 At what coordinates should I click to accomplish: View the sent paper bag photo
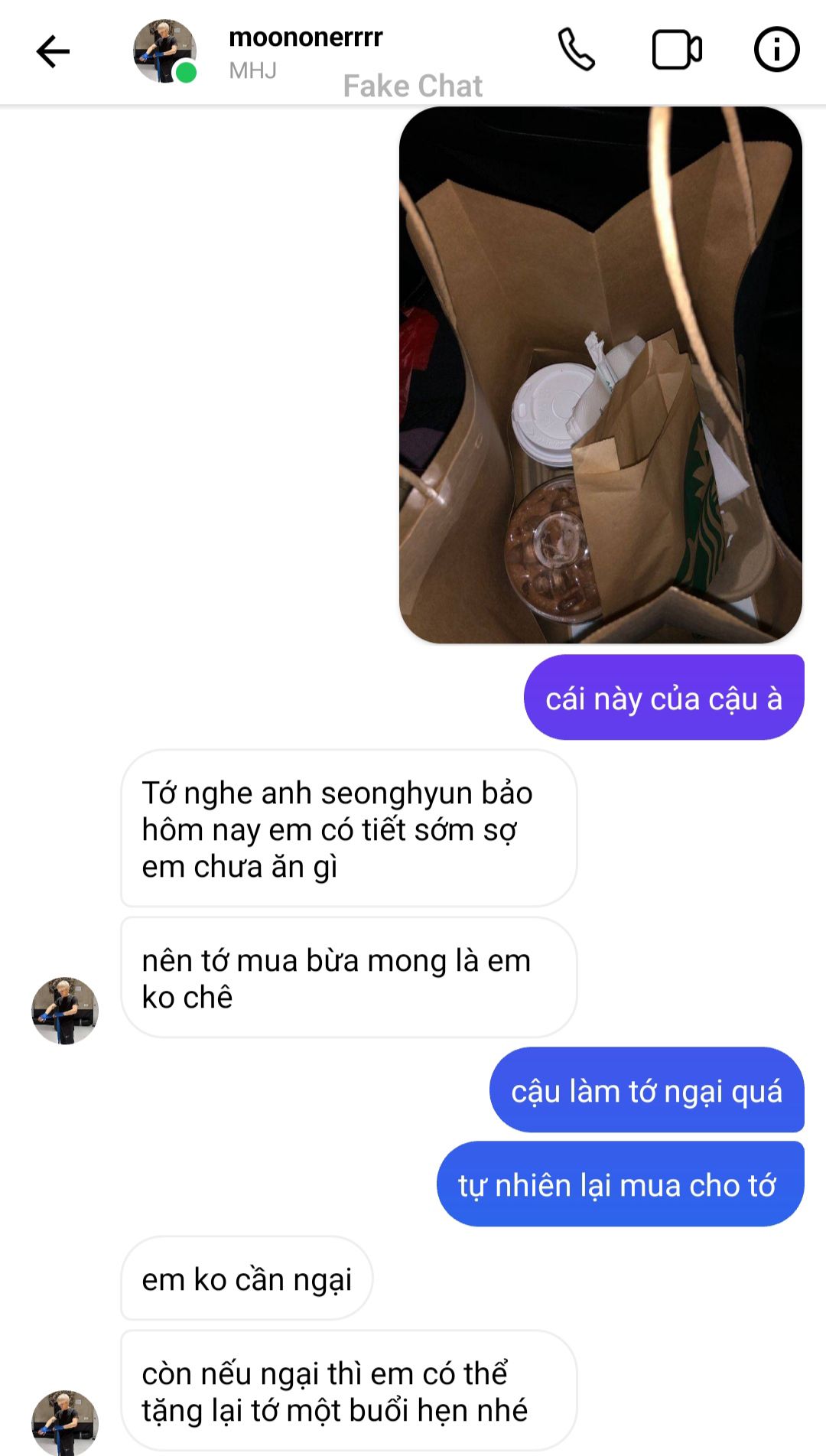point(600,375)
